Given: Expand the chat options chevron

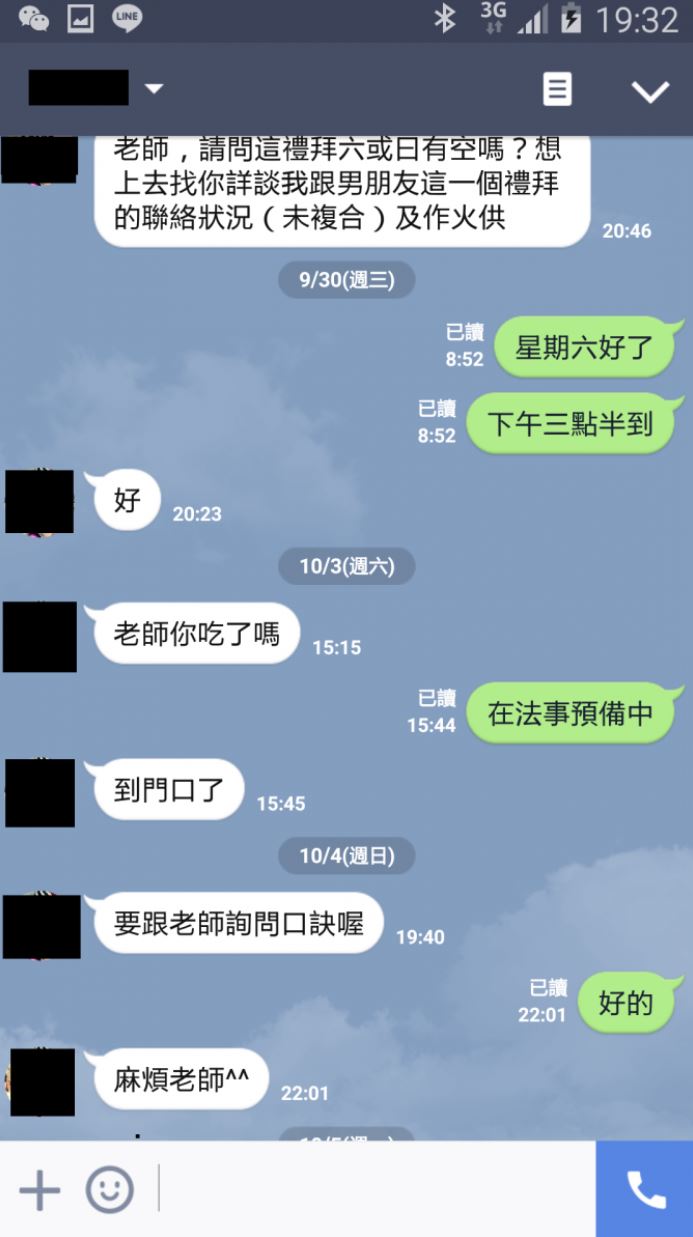Looking at the screenshot, I should [x=649, y=92].
